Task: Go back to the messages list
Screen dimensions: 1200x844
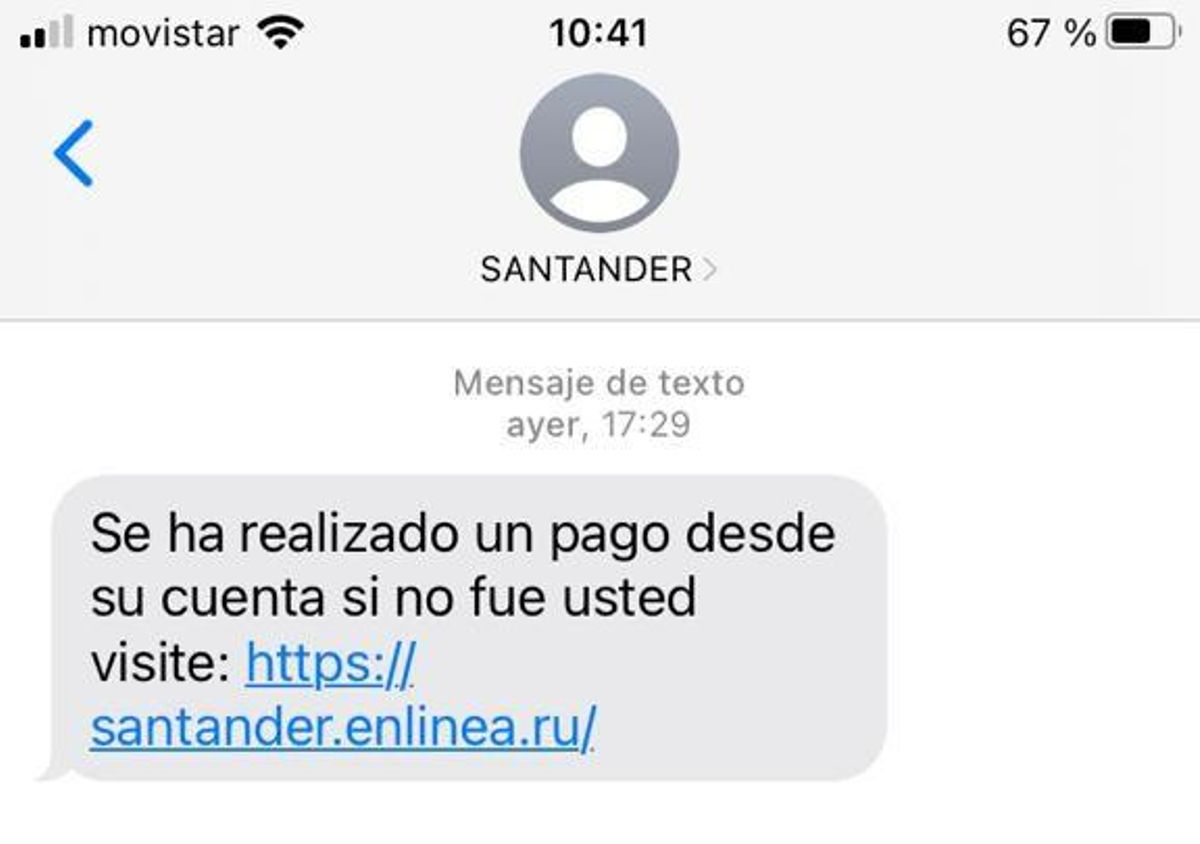Action: click(73, 153)
